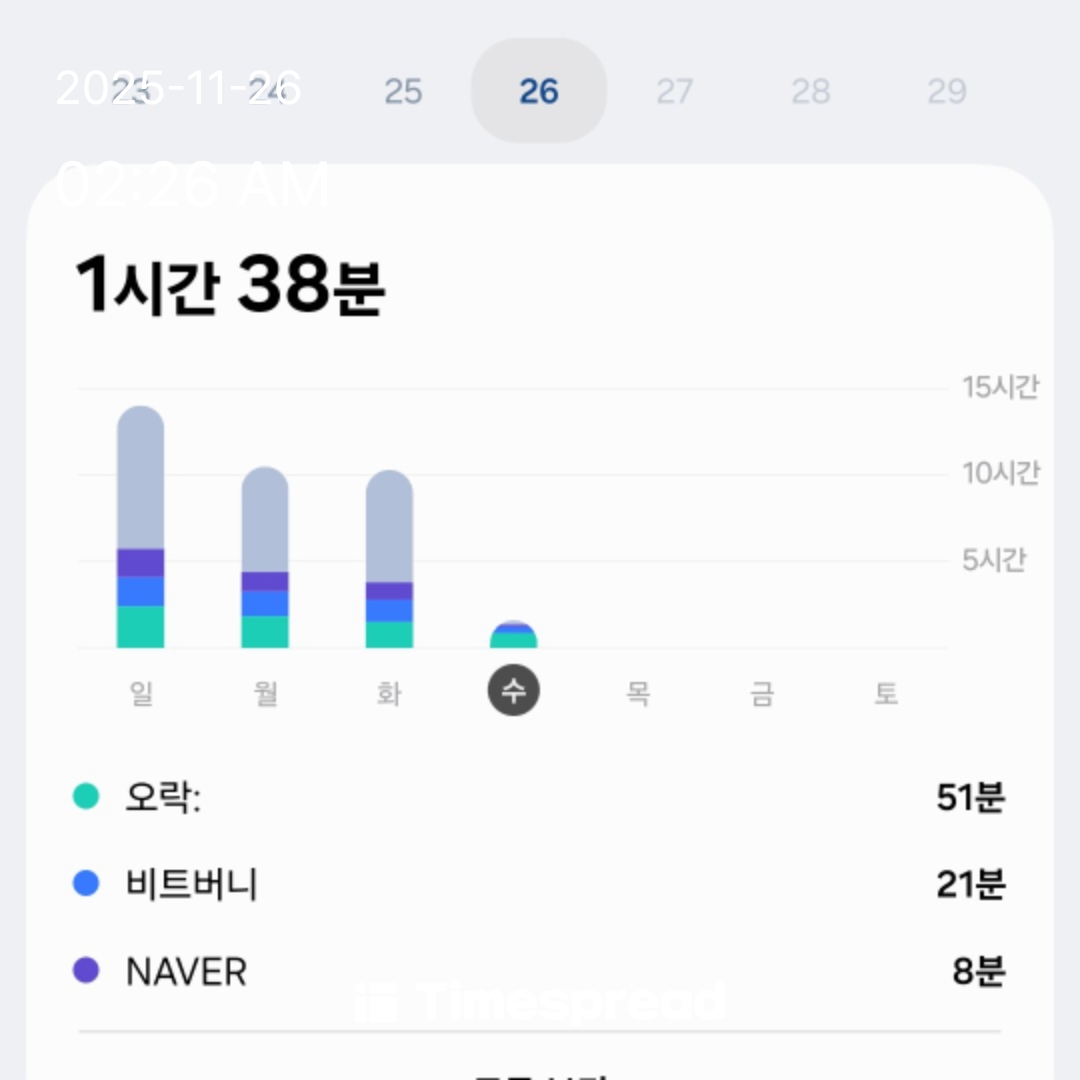1080x1080 pixels.
Task: Tap the Sunday (일) usage bar
Action: coord(141,528)
